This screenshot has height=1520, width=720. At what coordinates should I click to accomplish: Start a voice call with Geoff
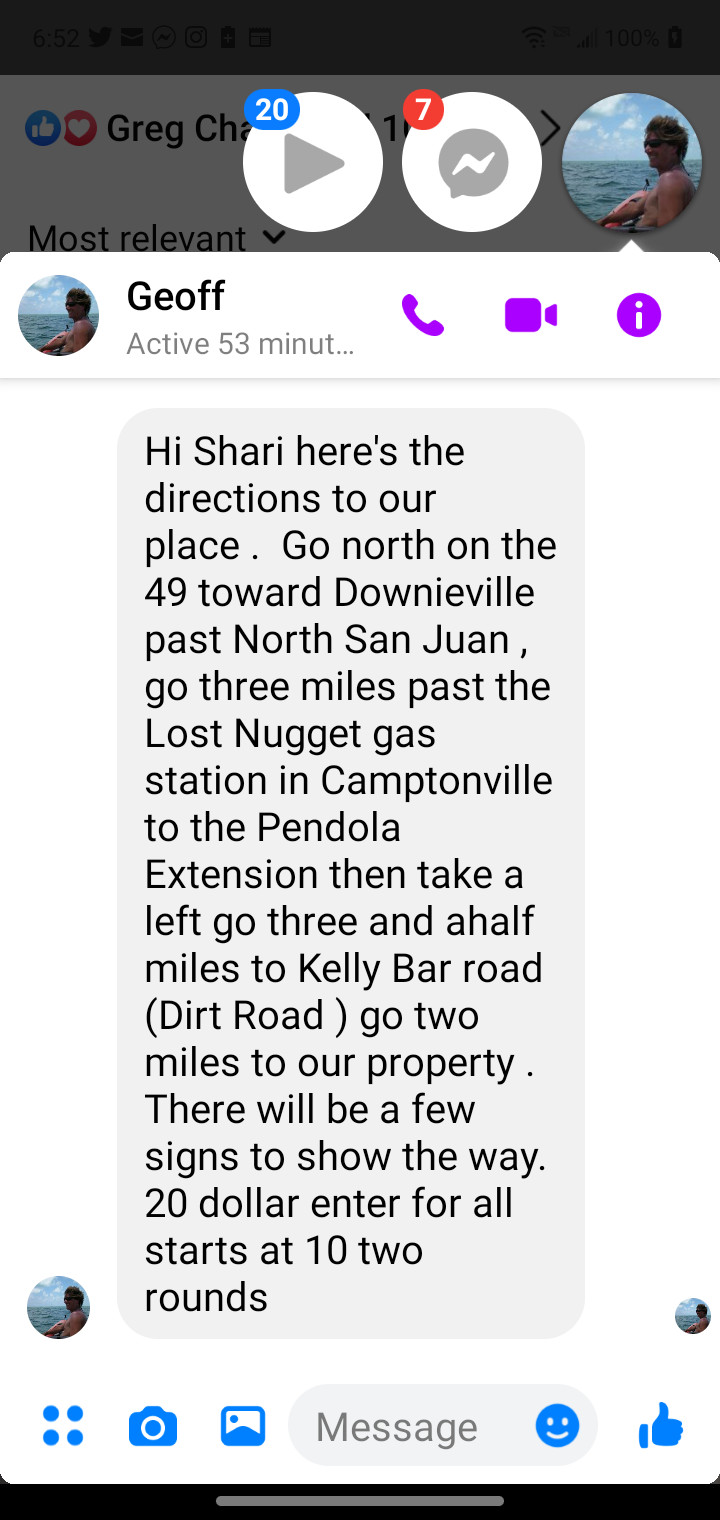(423, 316)
